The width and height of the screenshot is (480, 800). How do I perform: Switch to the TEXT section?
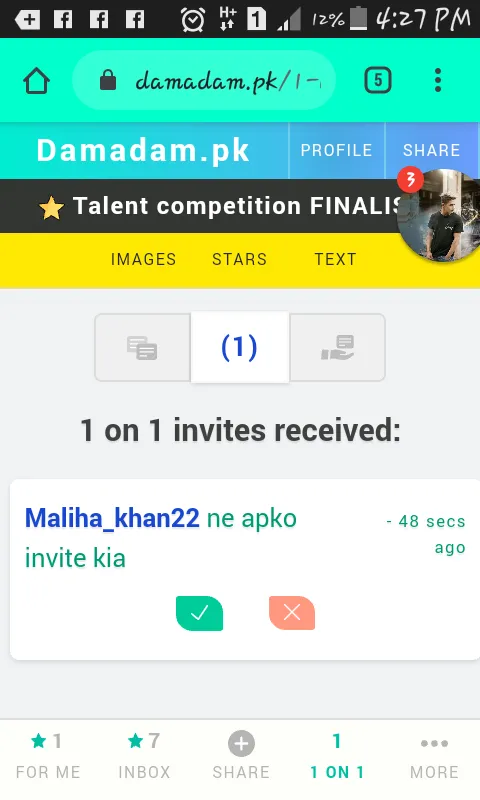(x=335, y=259)
